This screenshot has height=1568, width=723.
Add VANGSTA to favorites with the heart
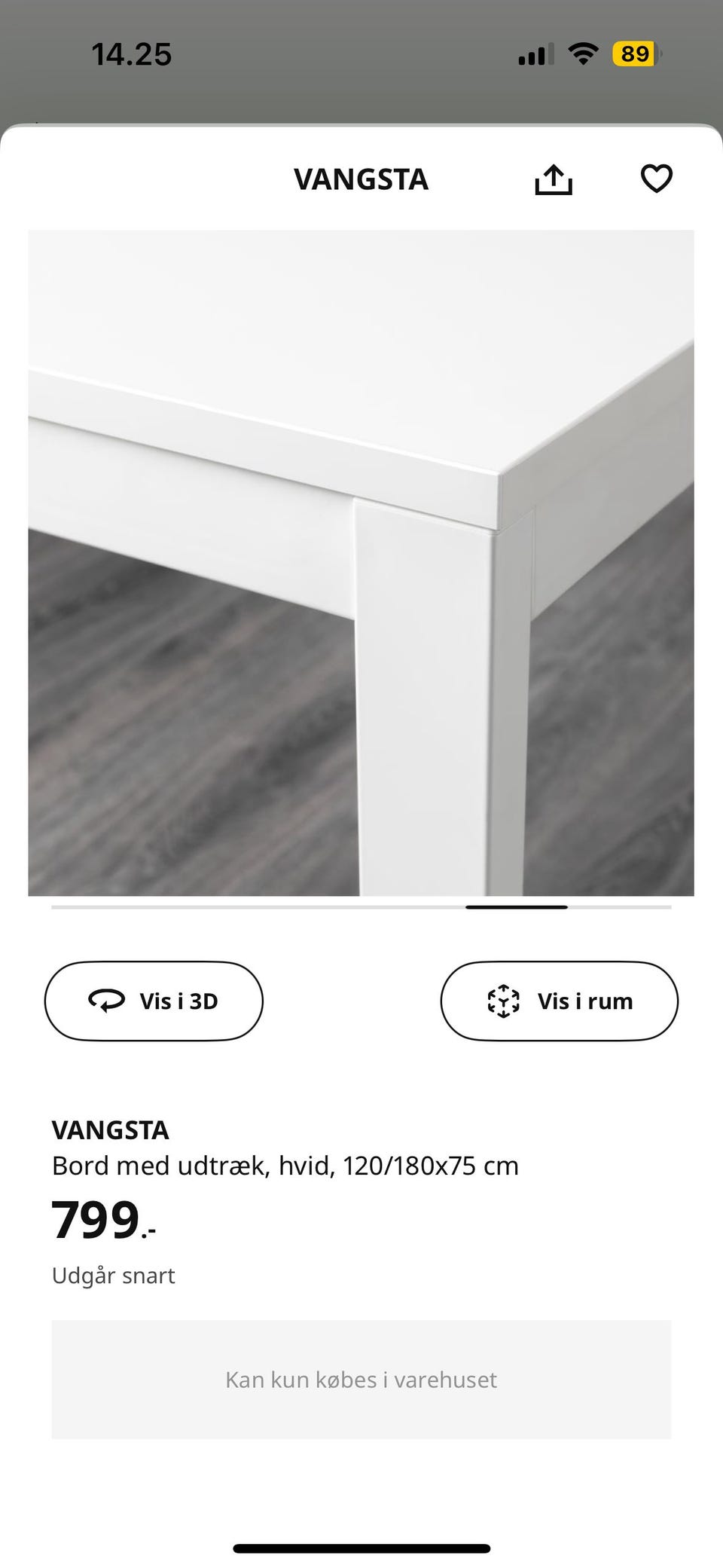pos(656,179)
